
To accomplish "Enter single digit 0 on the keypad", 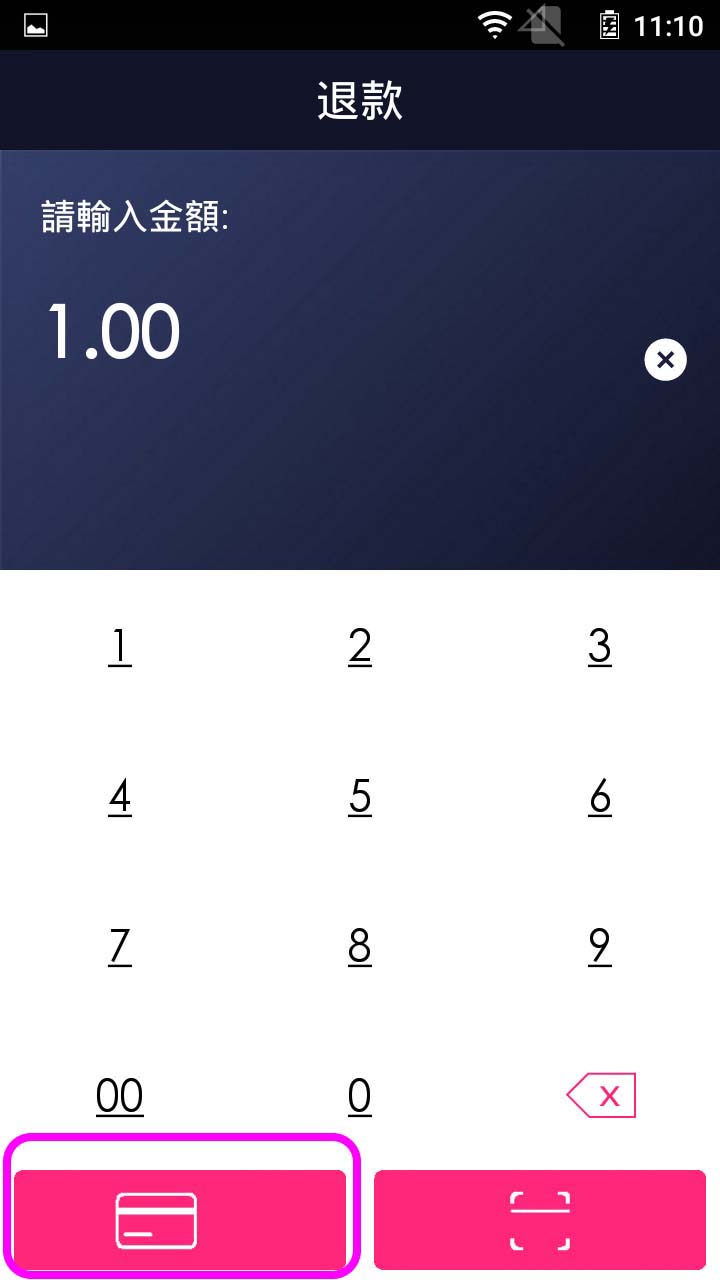I will tap(360, 1096).
